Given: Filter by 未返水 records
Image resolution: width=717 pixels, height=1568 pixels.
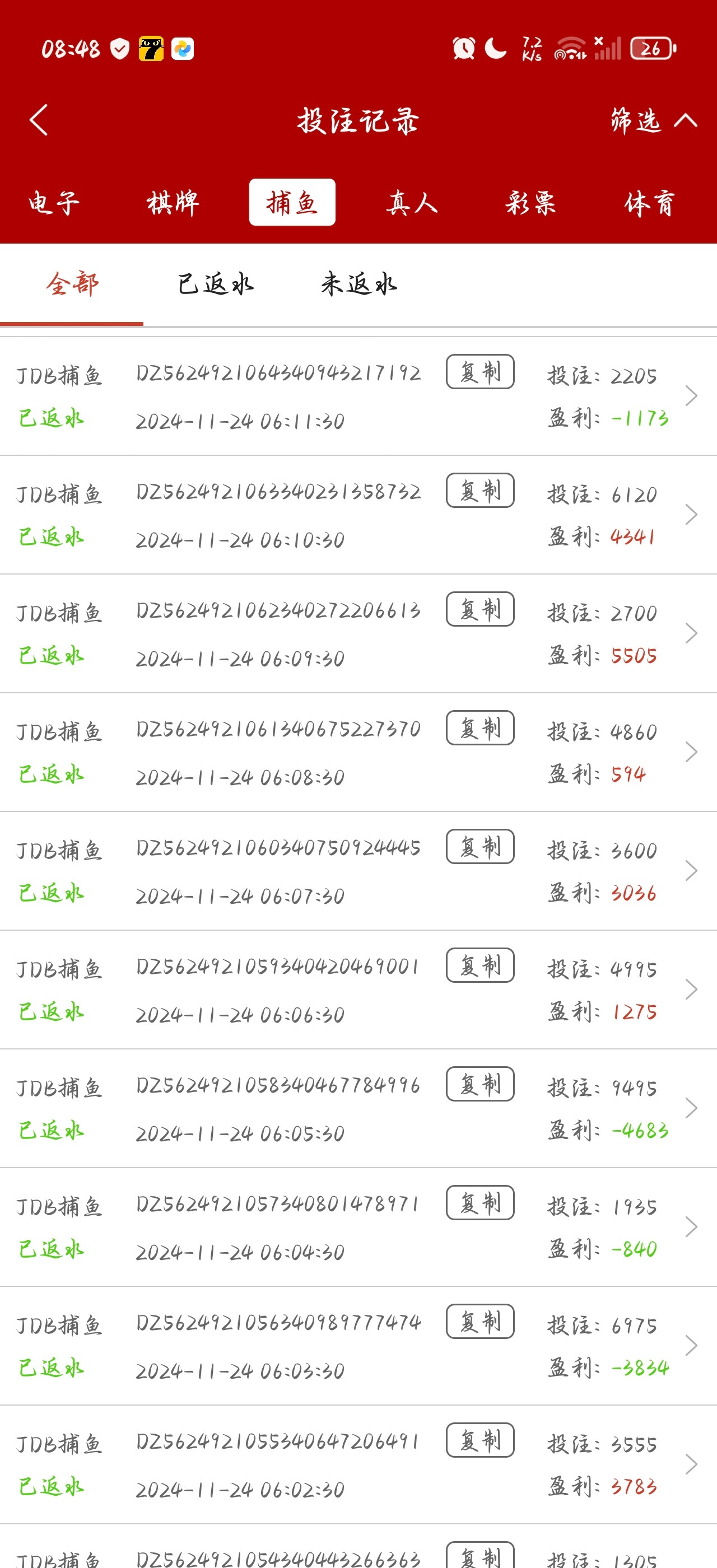Looking at the screenshot, I should tap(359, 284).
